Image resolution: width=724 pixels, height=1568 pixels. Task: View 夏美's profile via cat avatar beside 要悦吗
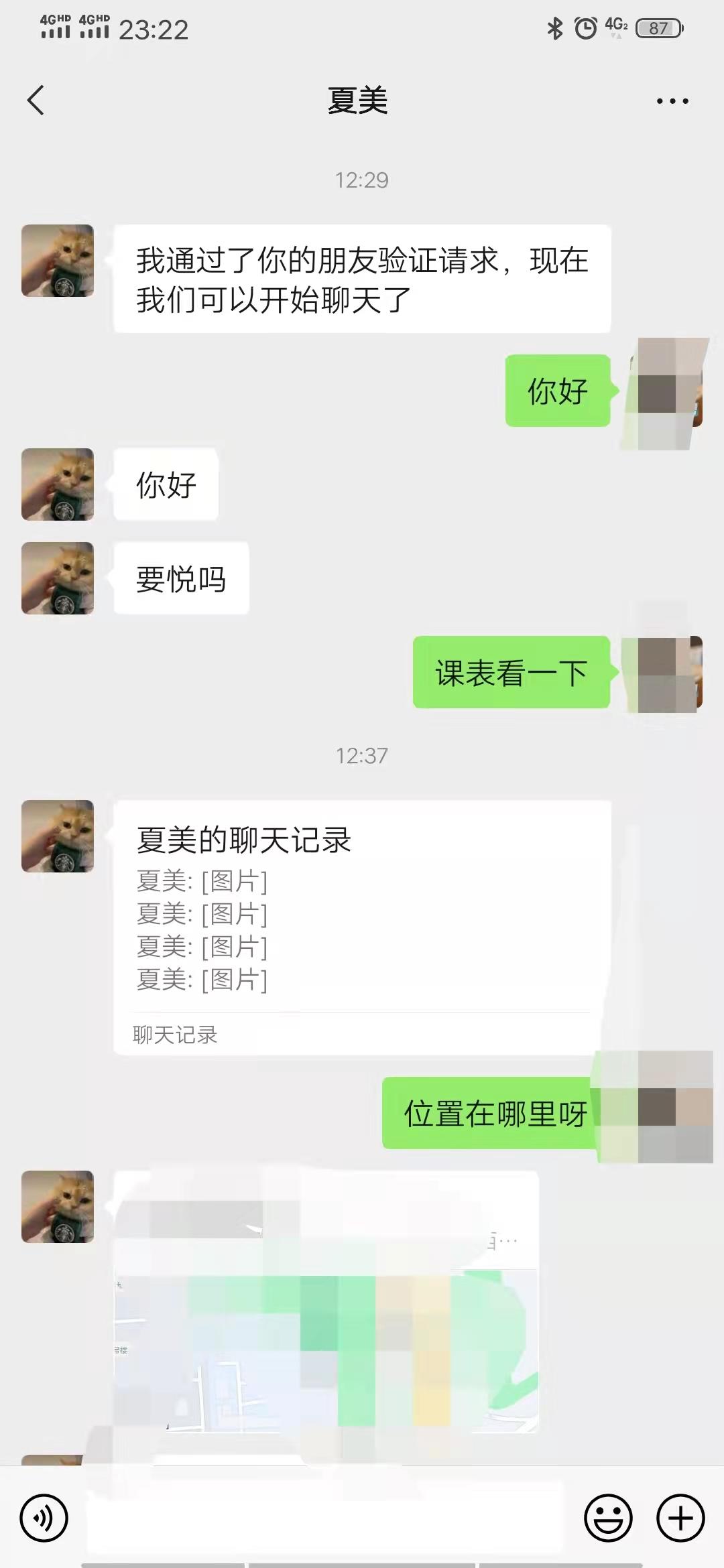point(58,578)
